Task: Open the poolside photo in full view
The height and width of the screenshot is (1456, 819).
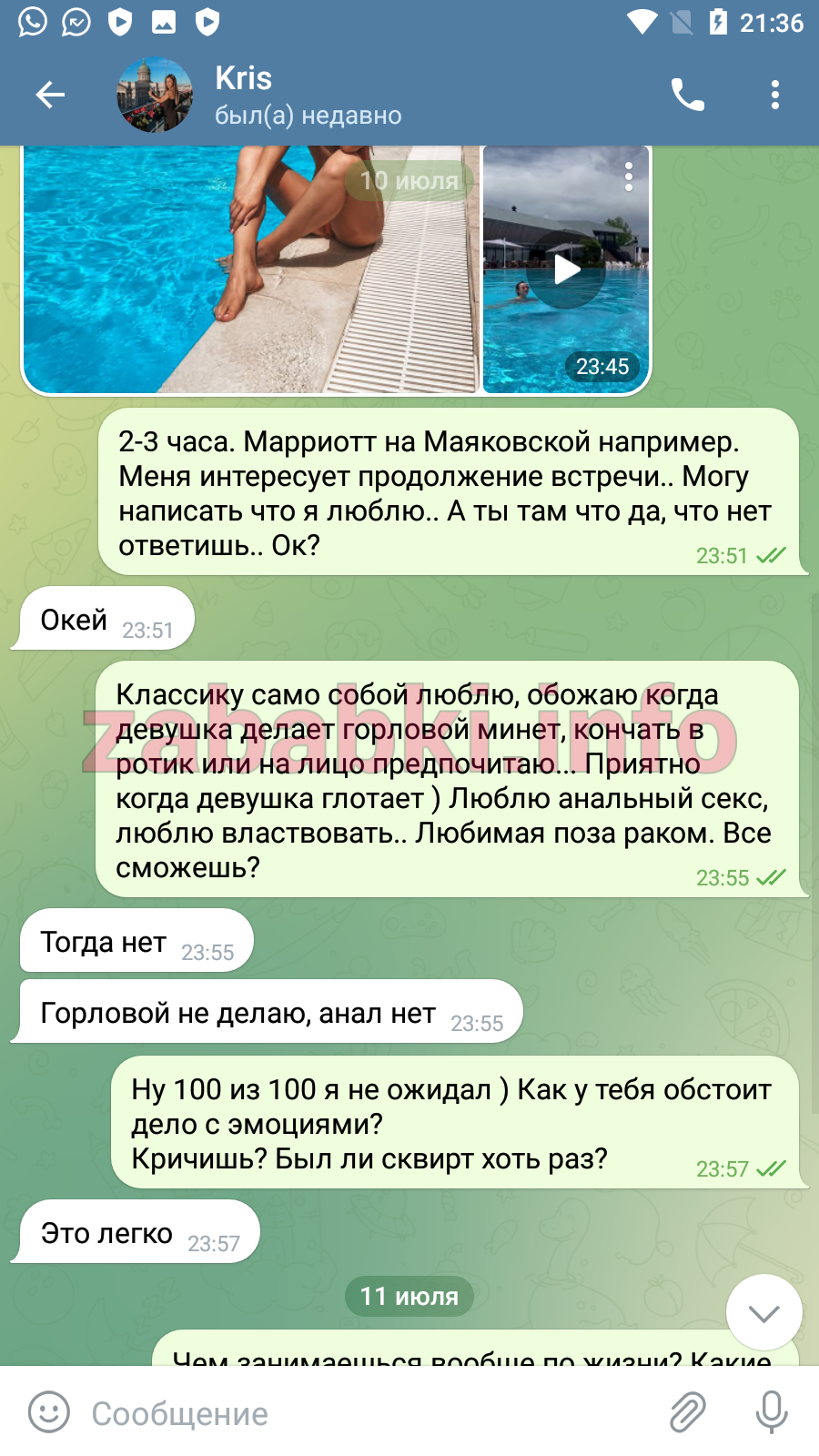Action: (x=250, y=269)
